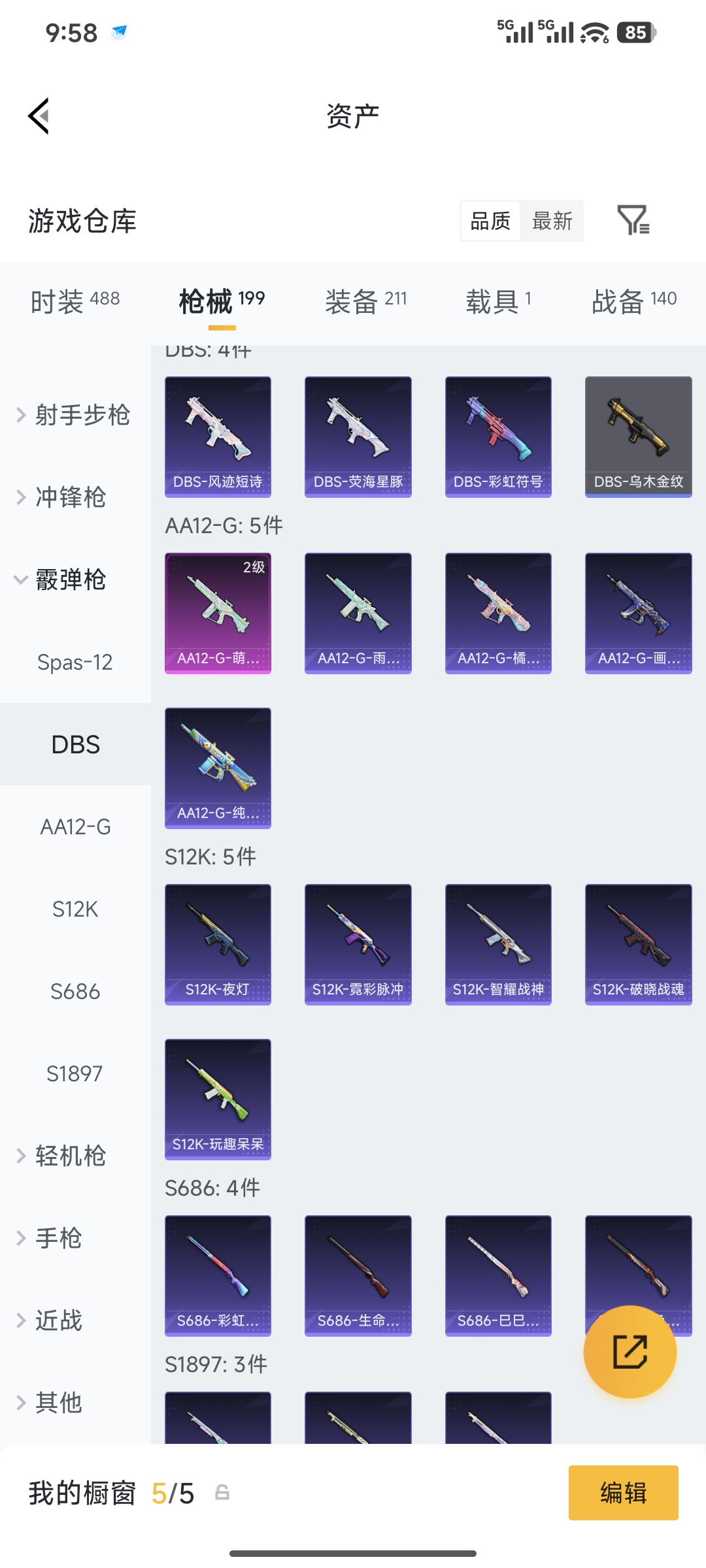Open the DBS-乌木金纹 skin
The width and height of the screenshot is (706, 1568).
point(638,436)
